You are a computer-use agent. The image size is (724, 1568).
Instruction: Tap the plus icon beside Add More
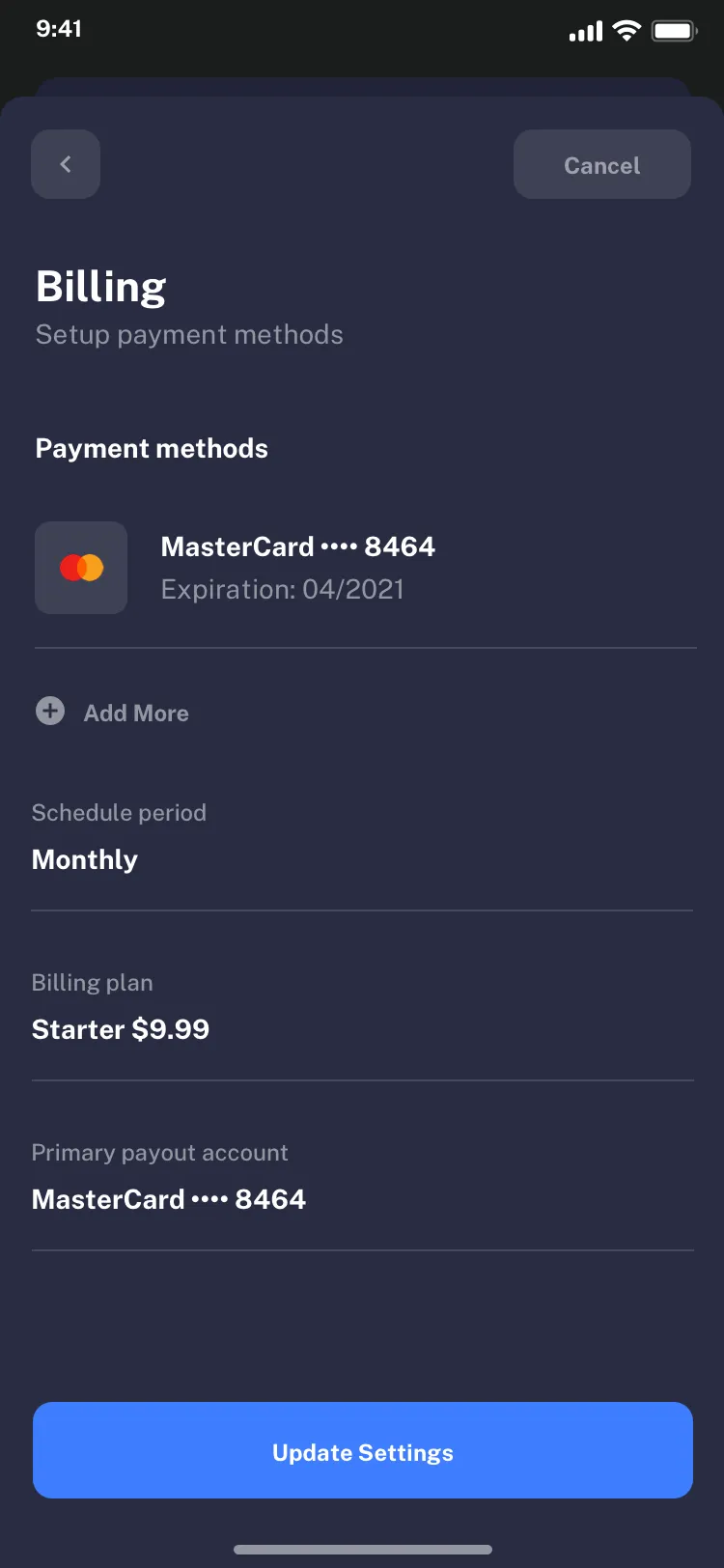coord(49,711)
